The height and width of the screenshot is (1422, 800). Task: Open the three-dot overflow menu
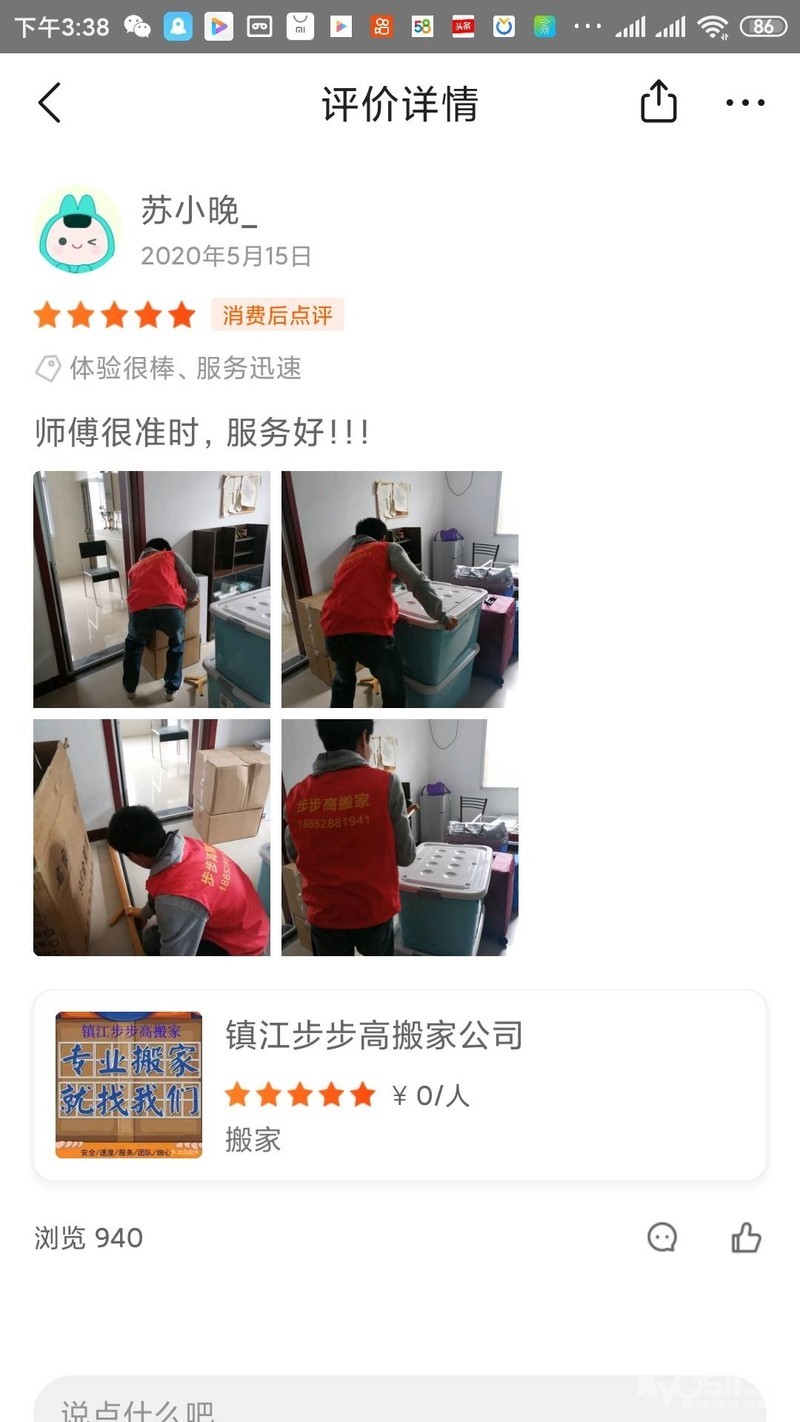745,103
